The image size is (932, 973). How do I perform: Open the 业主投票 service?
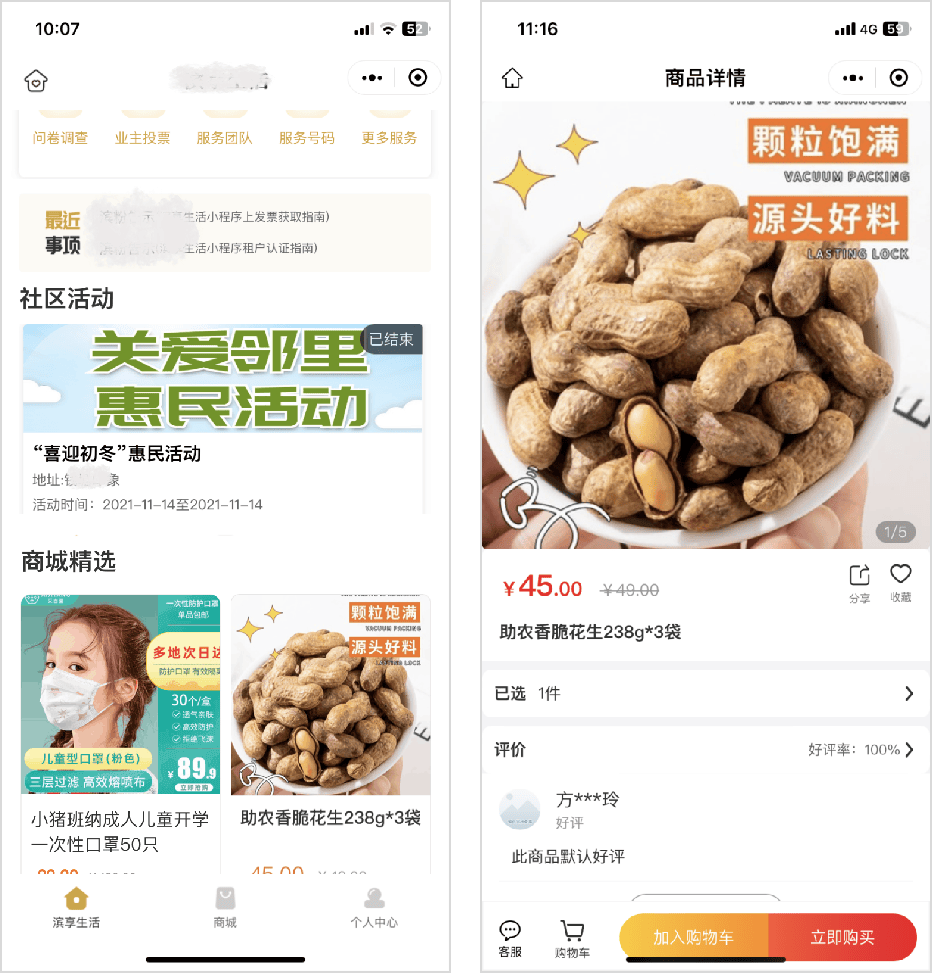[x=143, y=137]
